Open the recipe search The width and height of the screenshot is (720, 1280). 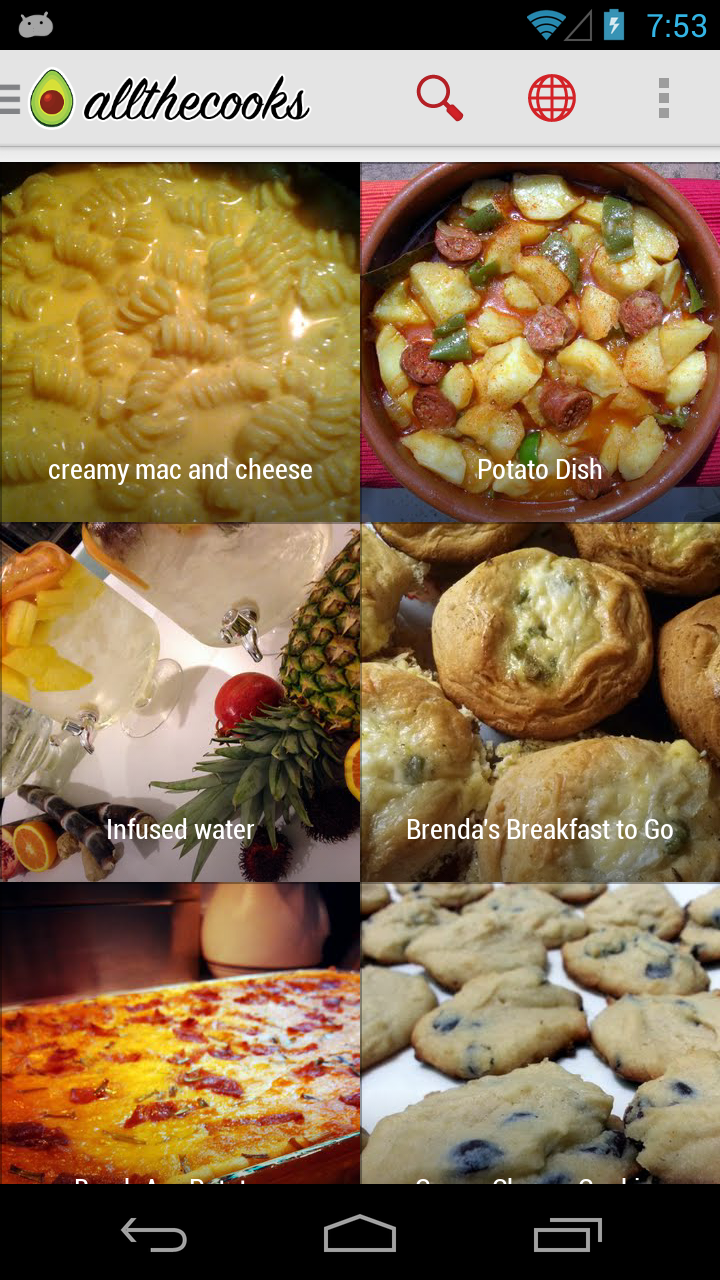[439, 99]
